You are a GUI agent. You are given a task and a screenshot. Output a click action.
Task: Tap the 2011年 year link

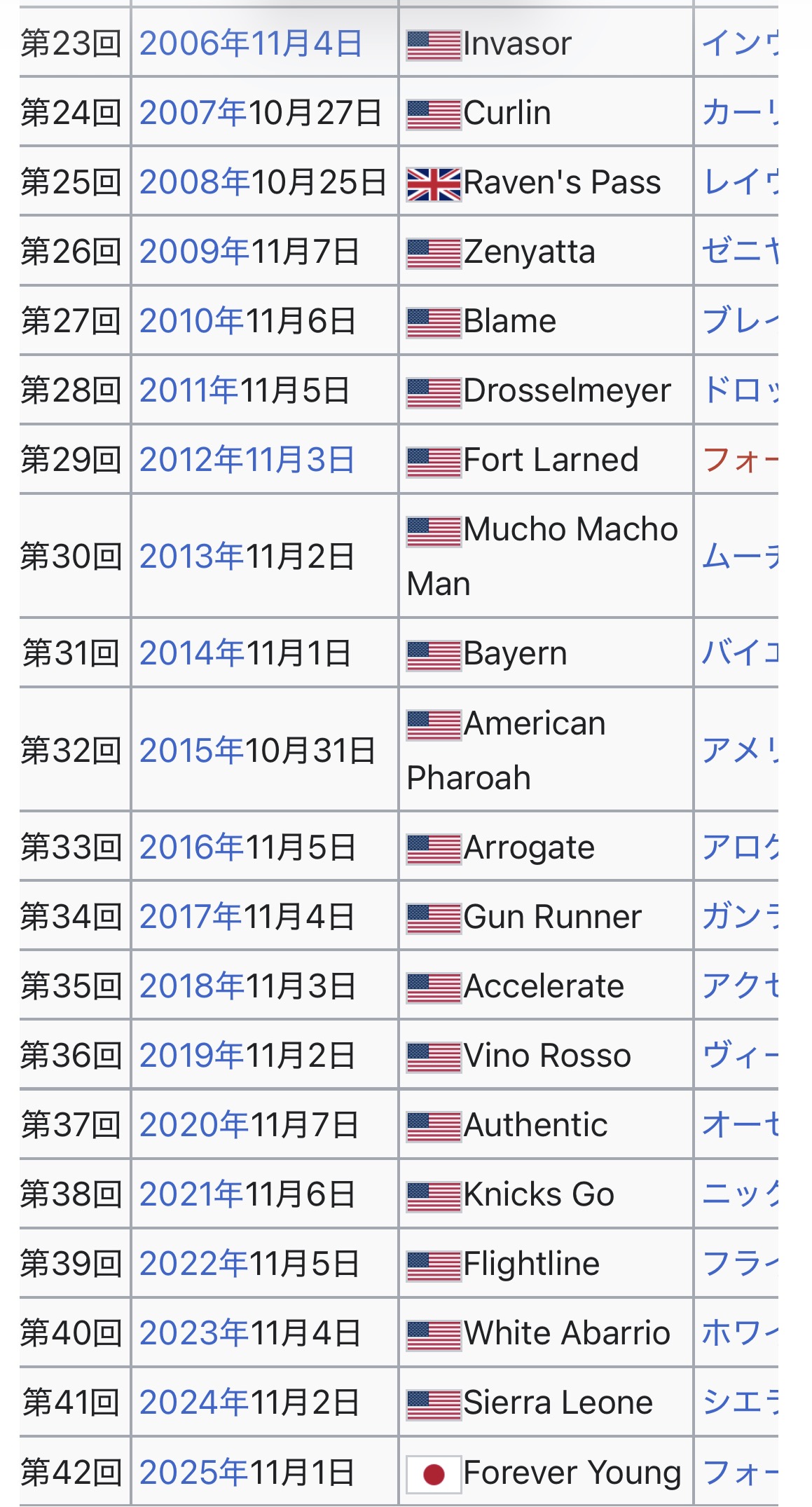[189, 390]
